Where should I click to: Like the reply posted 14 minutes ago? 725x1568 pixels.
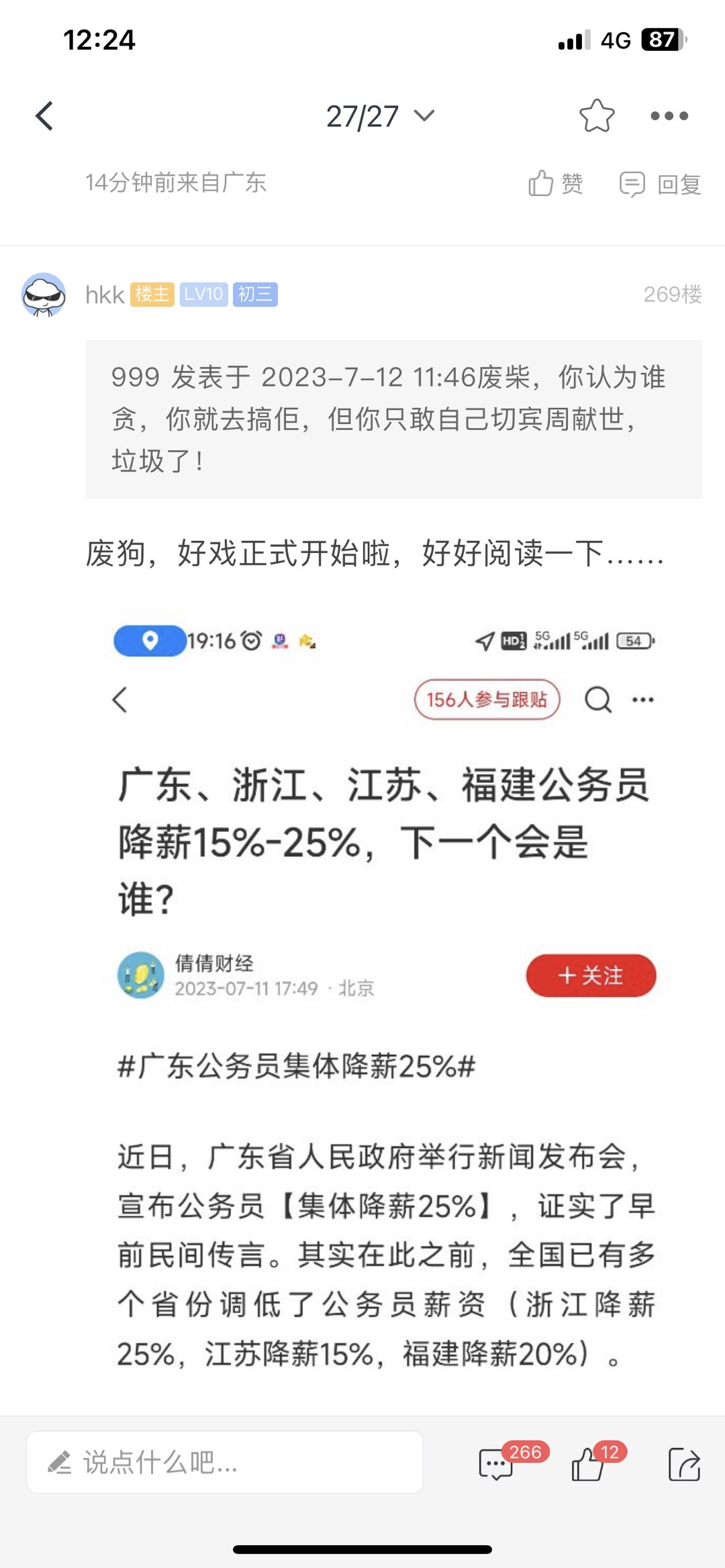pyautogui.click(x=556, y=183)
